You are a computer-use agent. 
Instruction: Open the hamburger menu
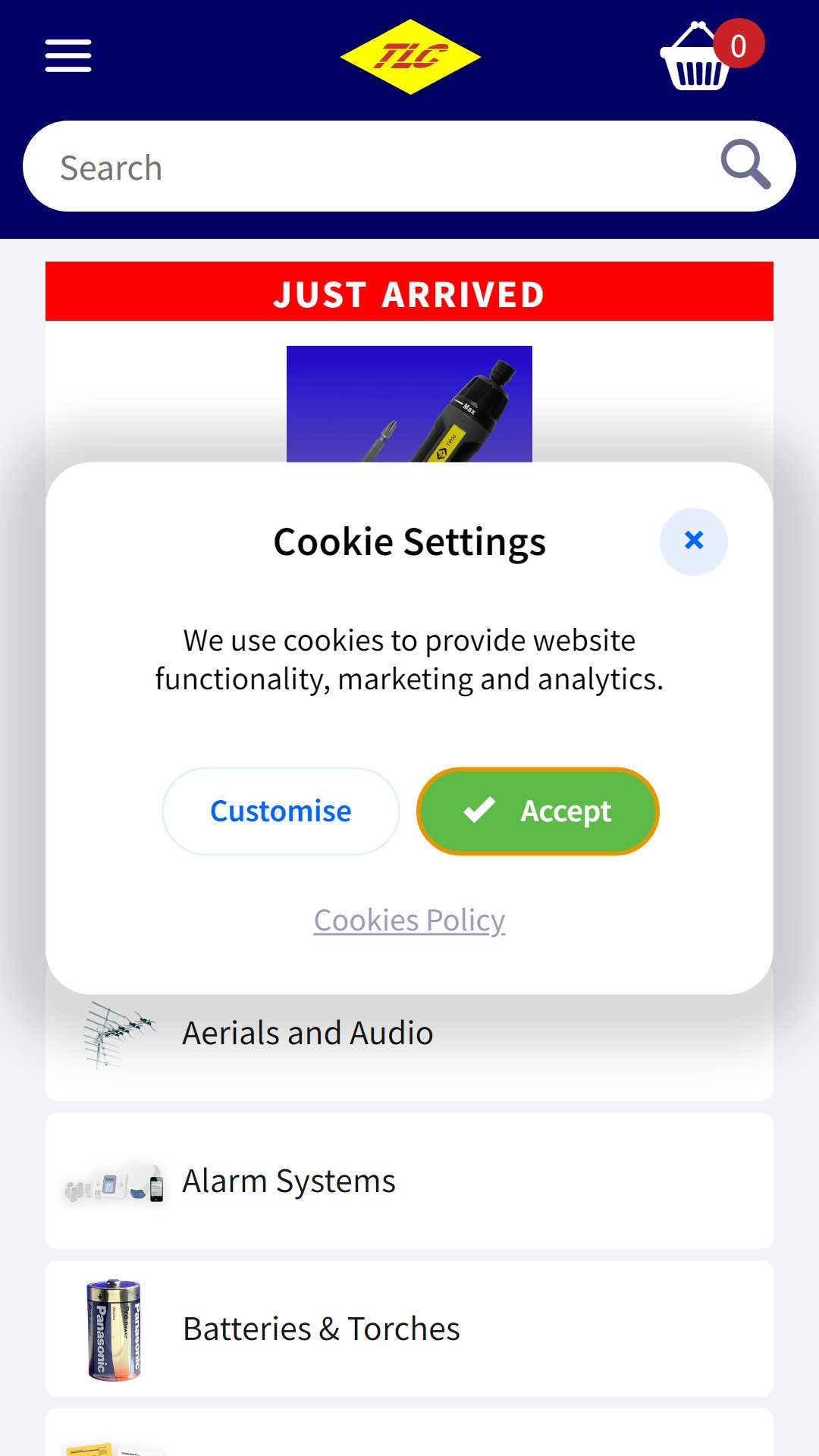(68, 56)
